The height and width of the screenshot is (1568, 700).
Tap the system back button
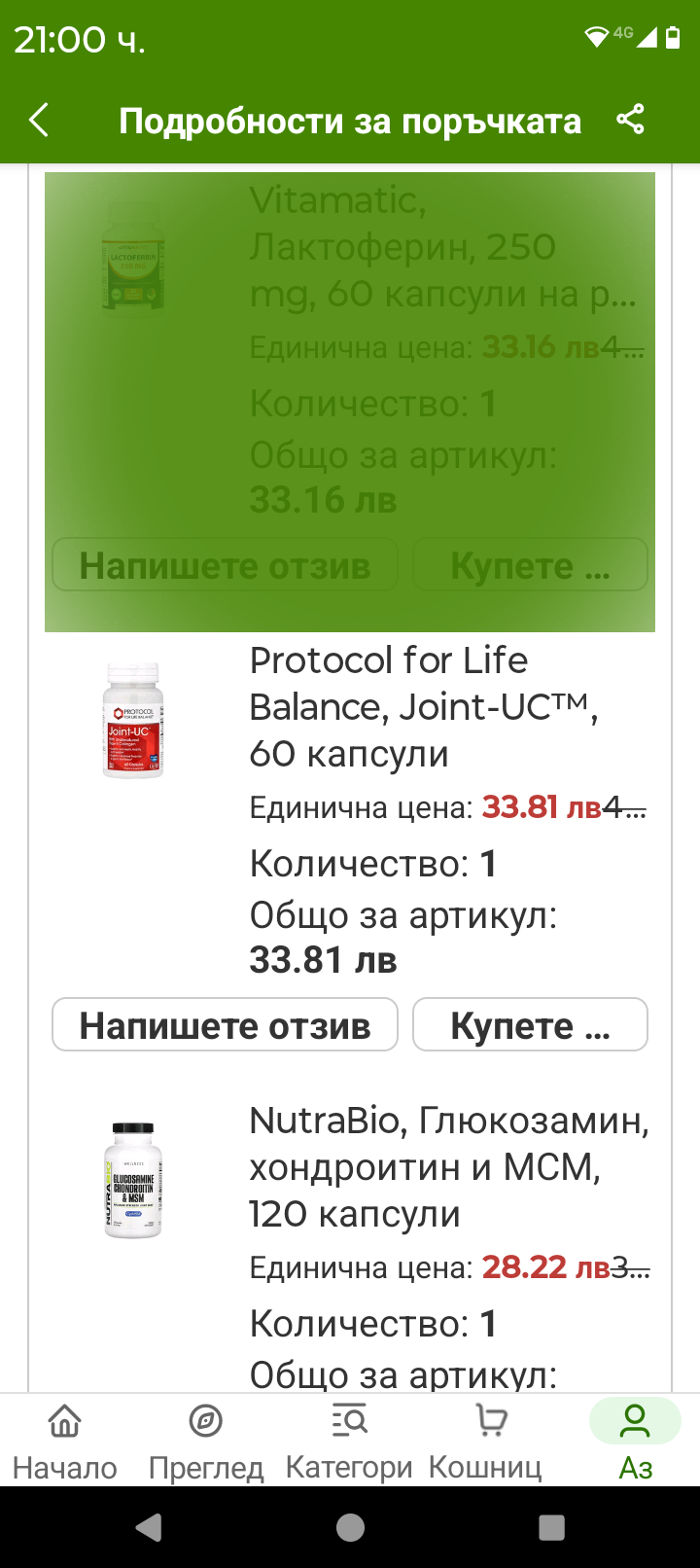tap(149, 1527)
